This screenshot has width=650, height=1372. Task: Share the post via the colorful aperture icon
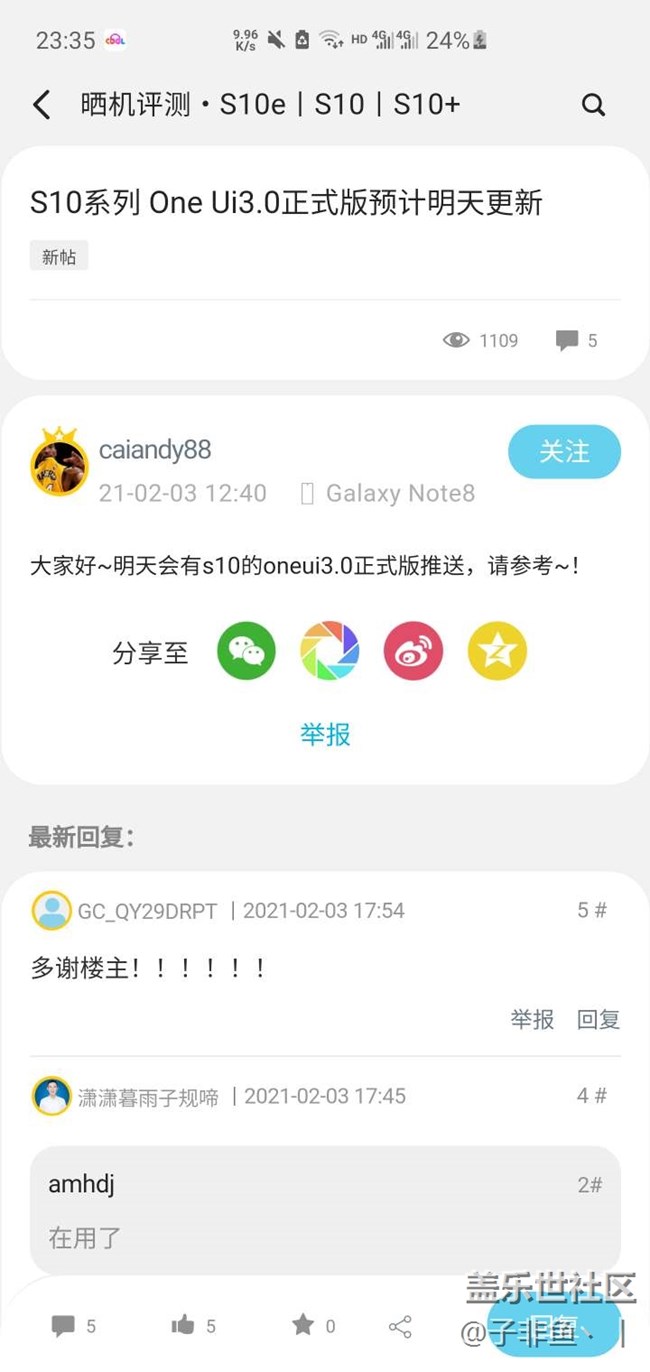tap(329, 651)
